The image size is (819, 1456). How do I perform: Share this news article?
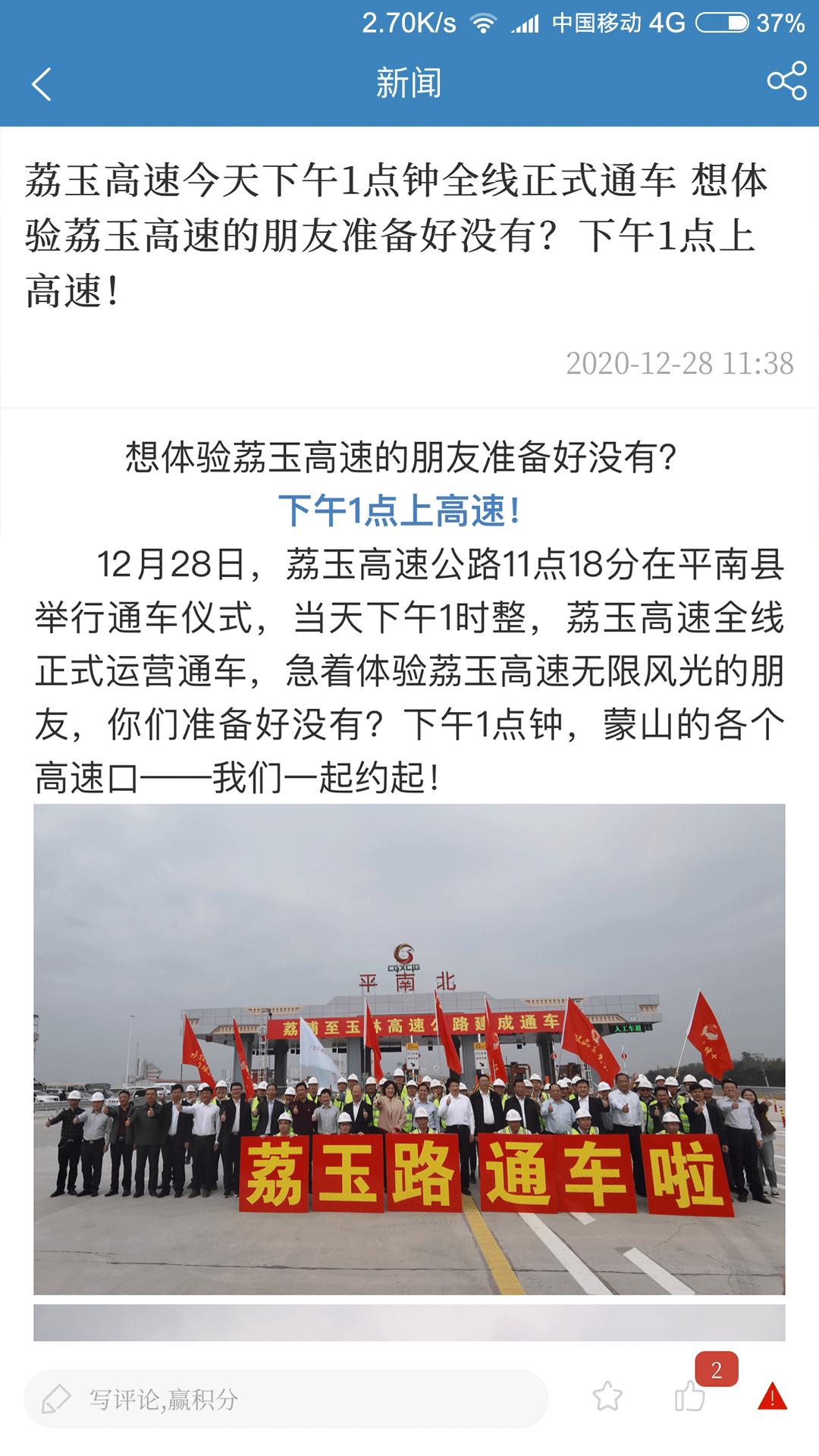[786, 82]
